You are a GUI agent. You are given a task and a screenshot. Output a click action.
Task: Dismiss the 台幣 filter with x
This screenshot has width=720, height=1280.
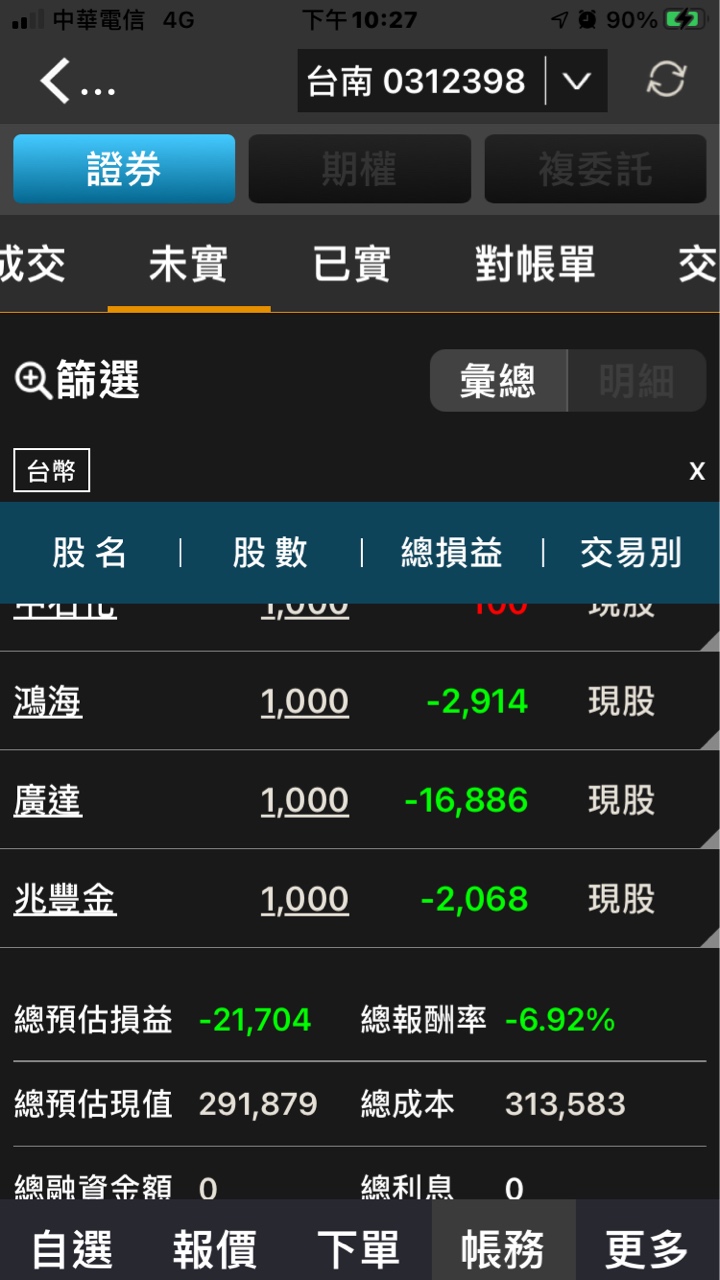[x=696, y=471]
